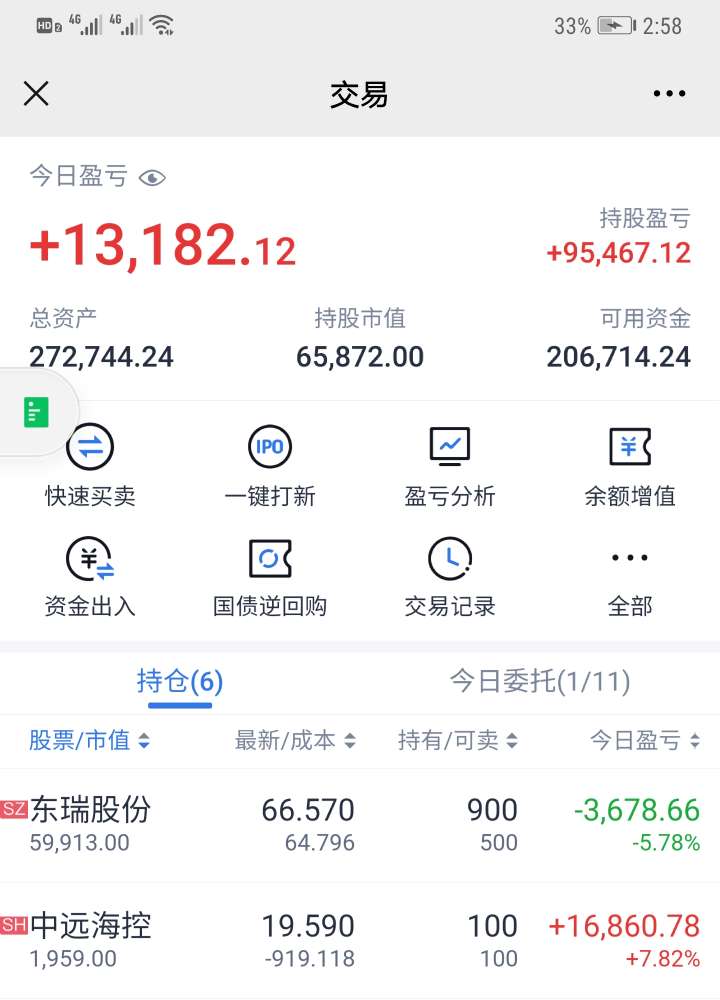Image resolution: width=720 pixels, height=1000 pixels.
Task: Toggle sorting on the 今日盈亏 column
Action: (643, 742)
